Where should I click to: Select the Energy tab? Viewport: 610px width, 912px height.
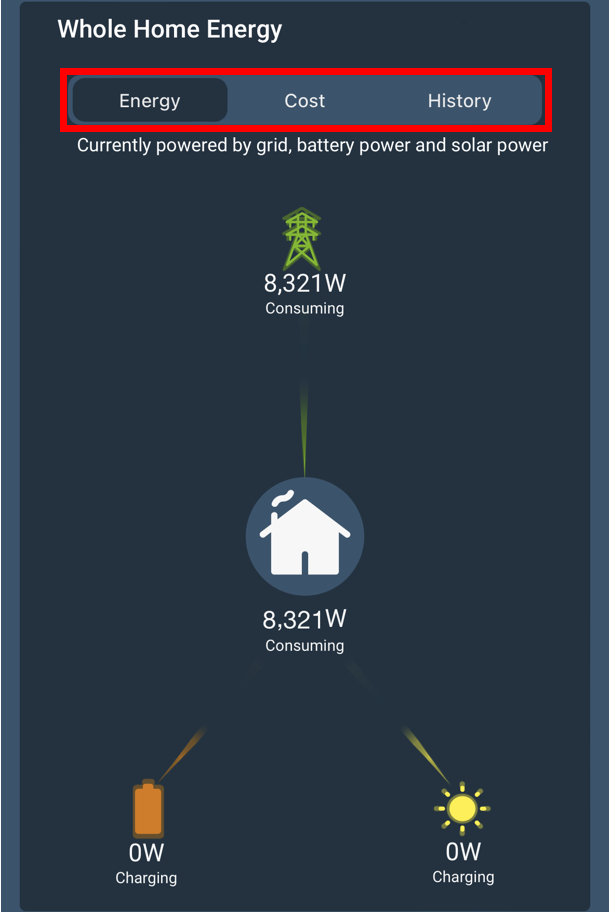point(150,101)
